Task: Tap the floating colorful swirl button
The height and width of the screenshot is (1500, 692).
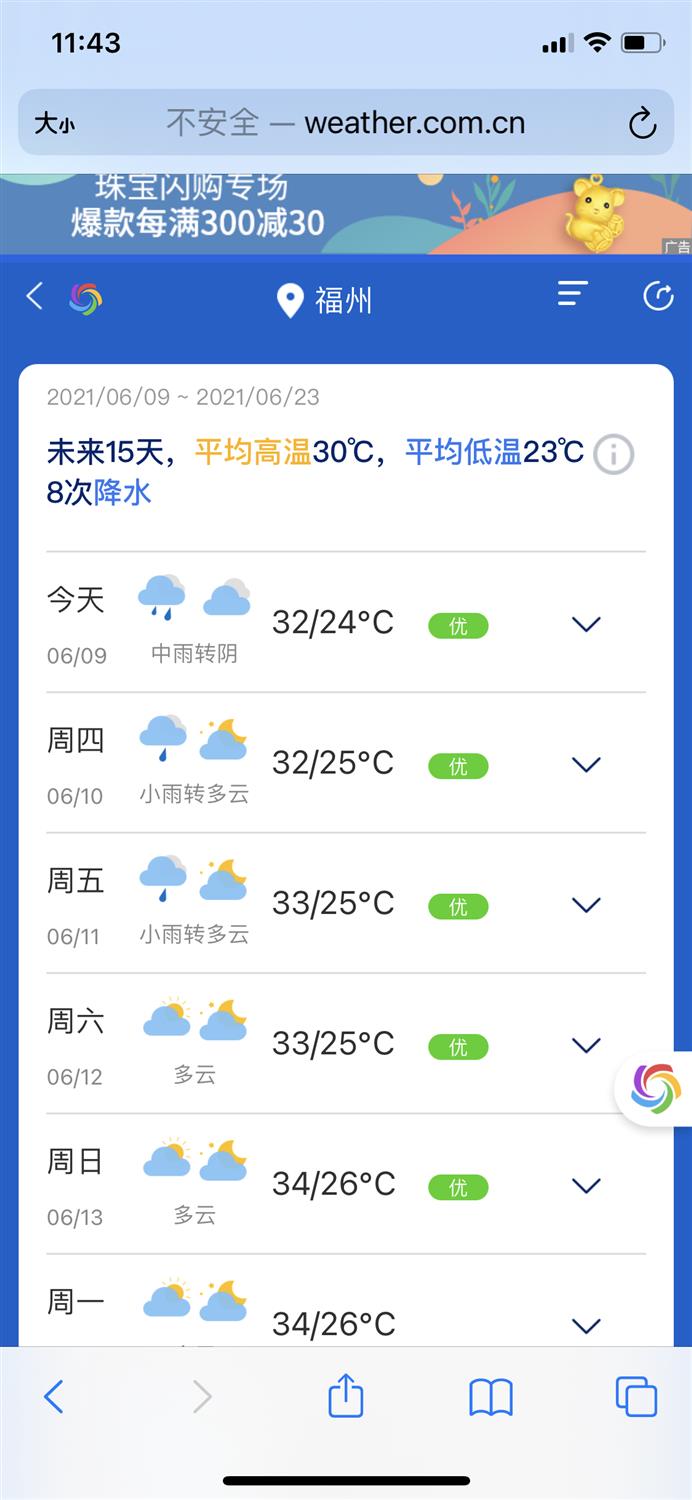Action: pyautogui.click(x=655, y=1089)
